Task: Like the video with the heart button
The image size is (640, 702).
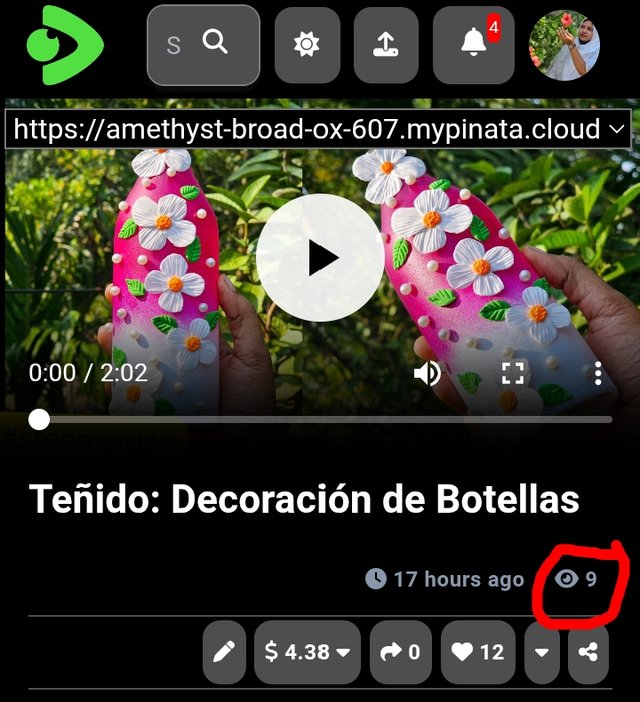Action: pyautogui.click(x=477, y=652)
